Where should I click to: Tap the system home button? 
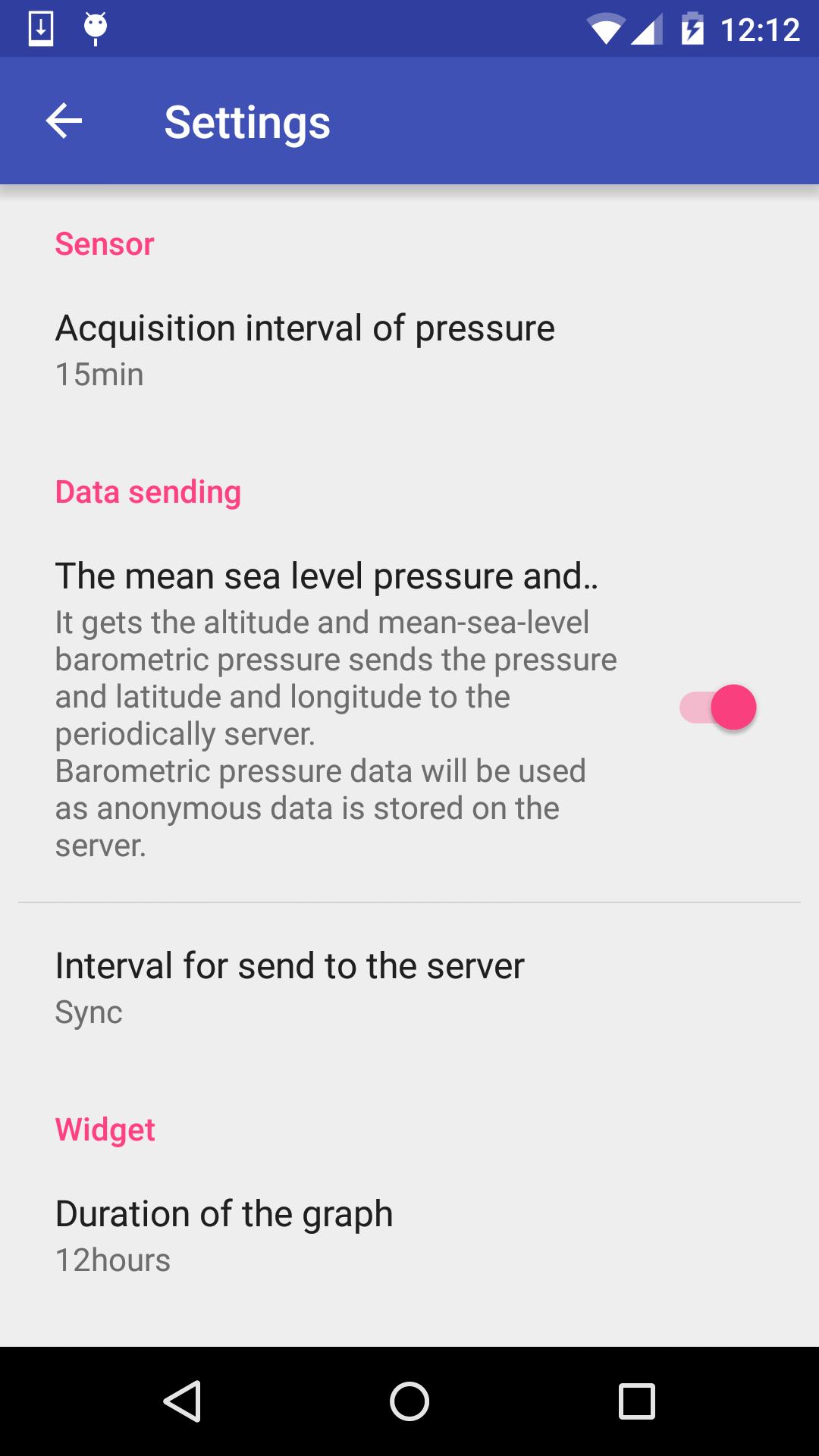[x=409, y=1401]
